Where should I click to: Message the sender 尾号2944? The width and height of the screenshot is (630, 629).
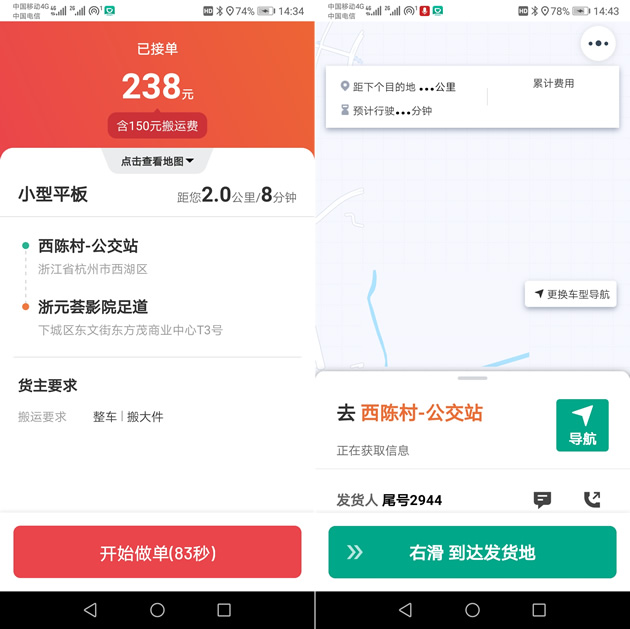[542, 499]
